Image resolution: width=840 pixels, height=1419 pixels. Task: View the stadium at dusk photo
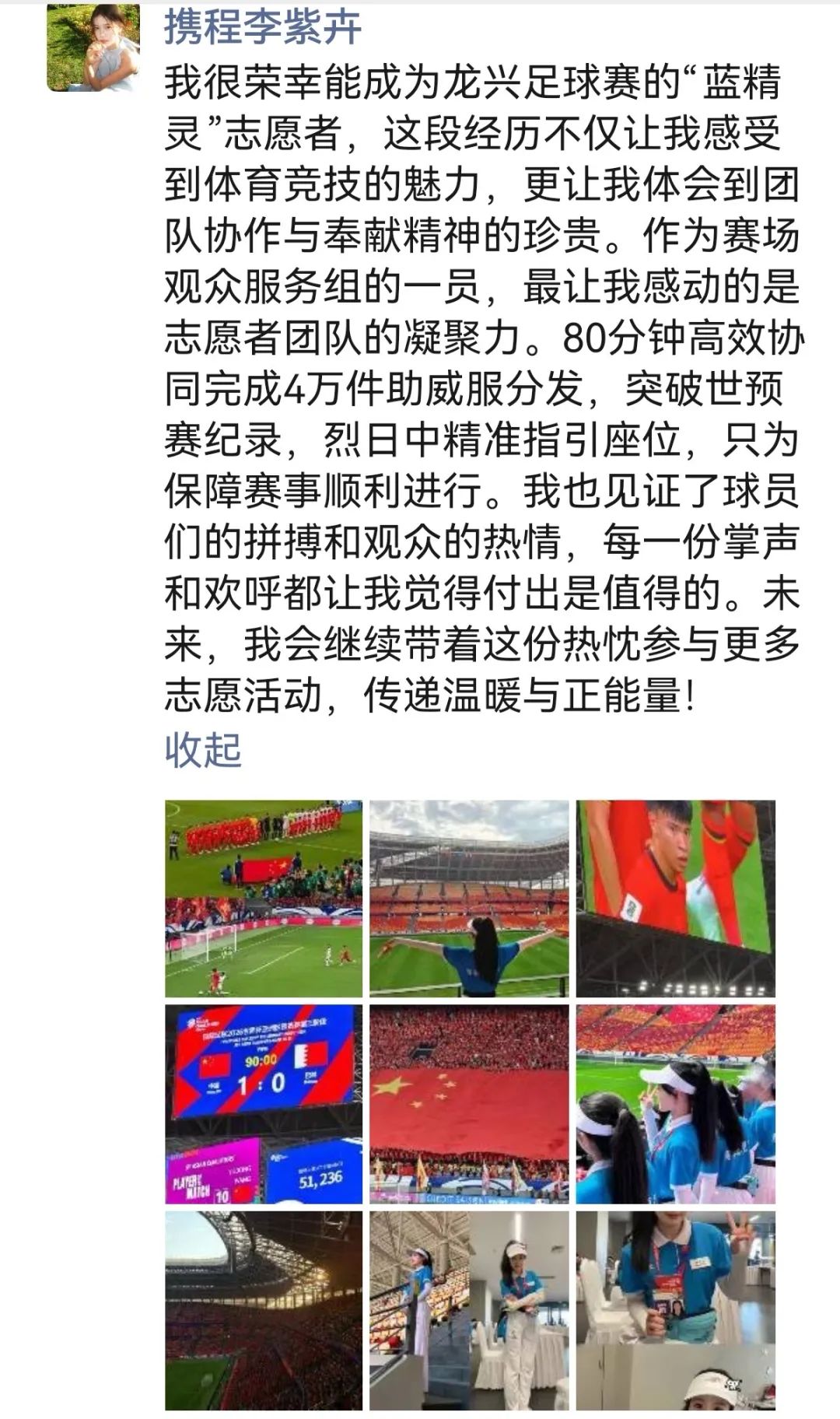[264, 1310]
